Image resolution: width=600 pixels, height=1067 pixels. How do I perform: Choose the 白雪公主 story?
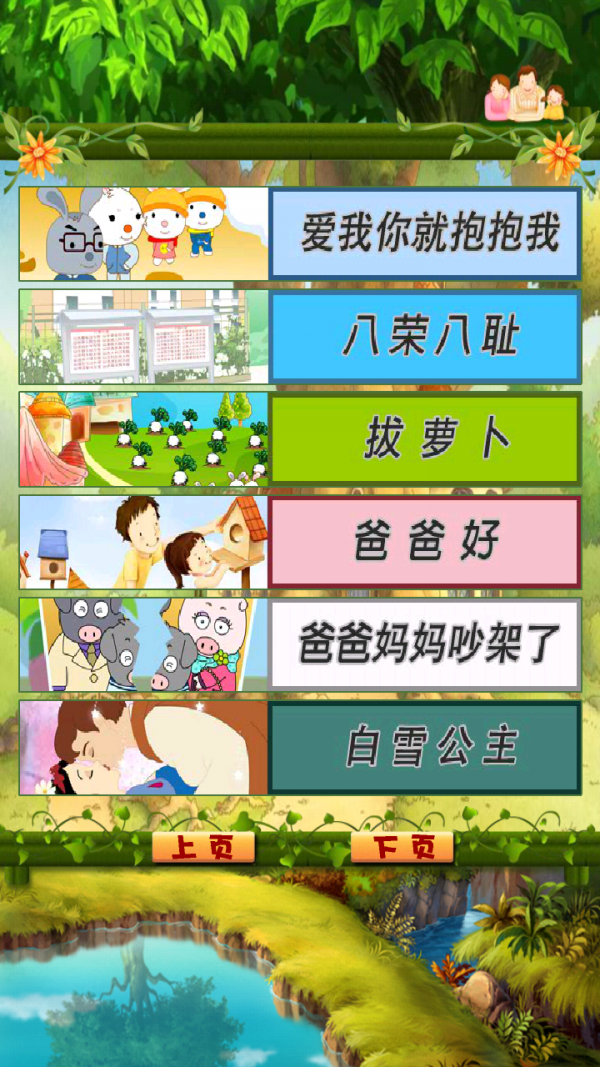[x=425, y=748]
